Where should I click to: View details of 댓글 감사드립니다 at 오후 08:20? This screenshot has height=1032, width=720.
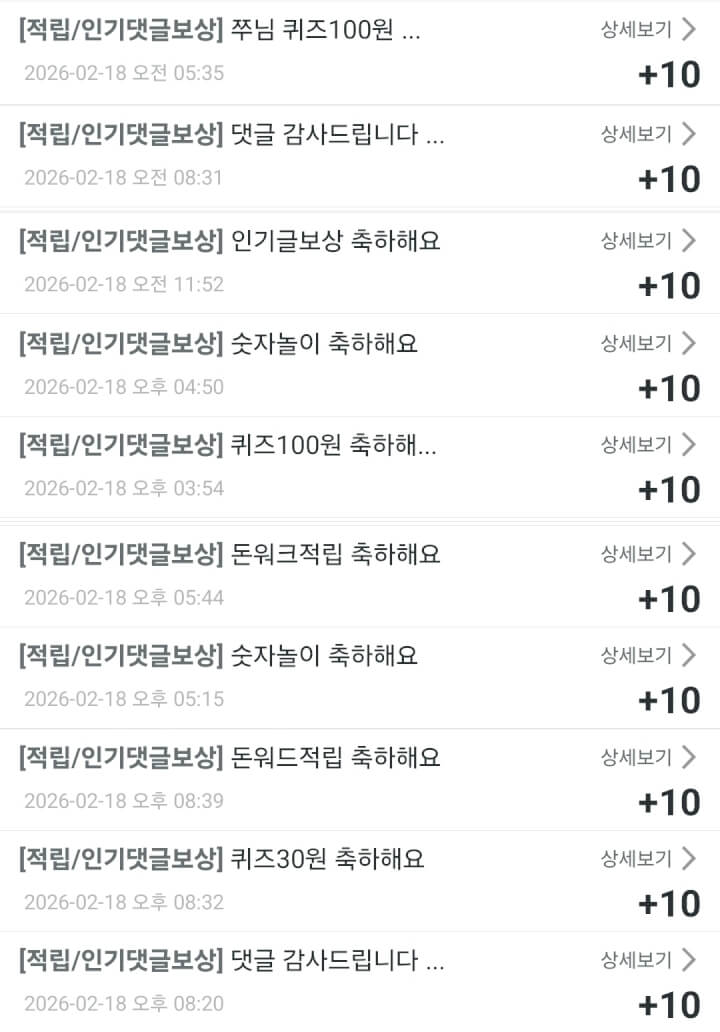(x=647, y=961)
